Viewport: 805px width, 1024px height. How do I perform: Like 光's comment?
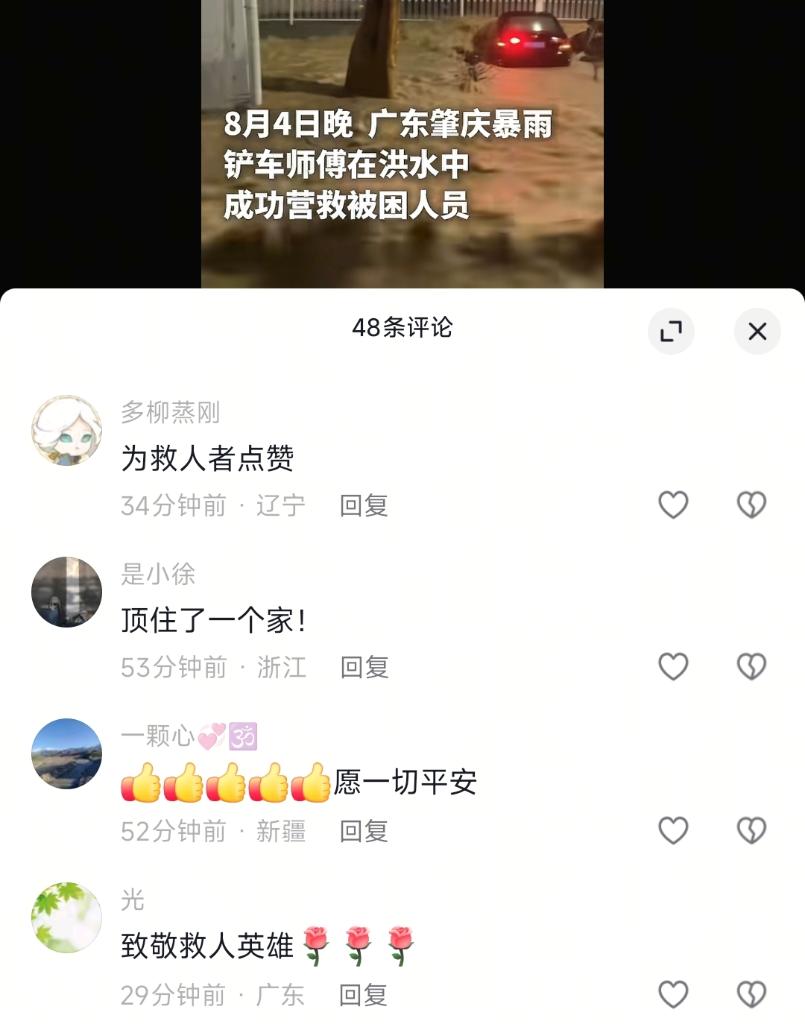pyautogui.click(x=673, y=995)
